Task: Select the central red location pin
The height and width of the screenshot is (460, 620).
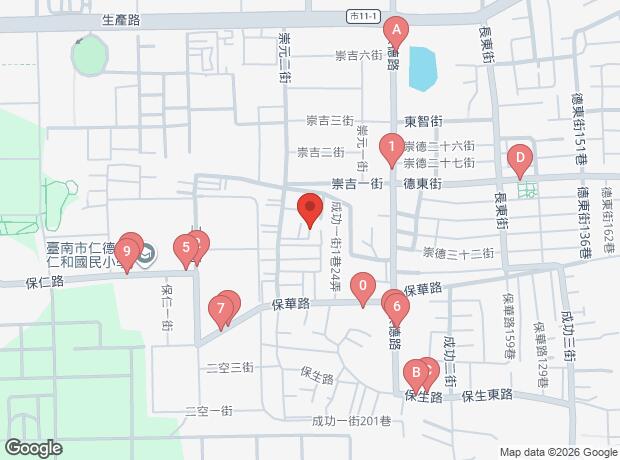Action: coord(310,208)
